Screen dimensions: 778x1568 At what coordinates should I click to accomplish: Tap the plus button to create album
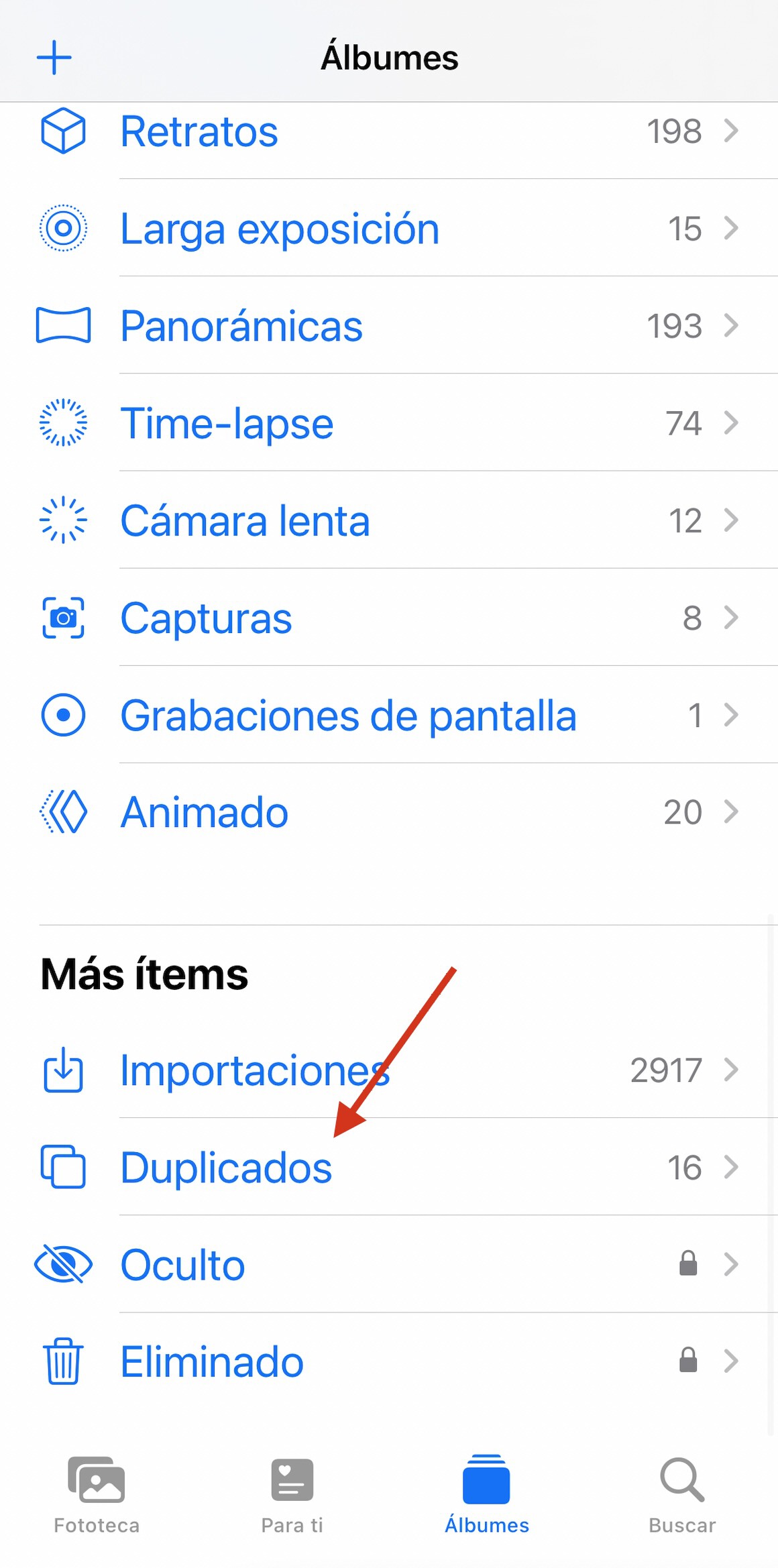tap(55, 57)
